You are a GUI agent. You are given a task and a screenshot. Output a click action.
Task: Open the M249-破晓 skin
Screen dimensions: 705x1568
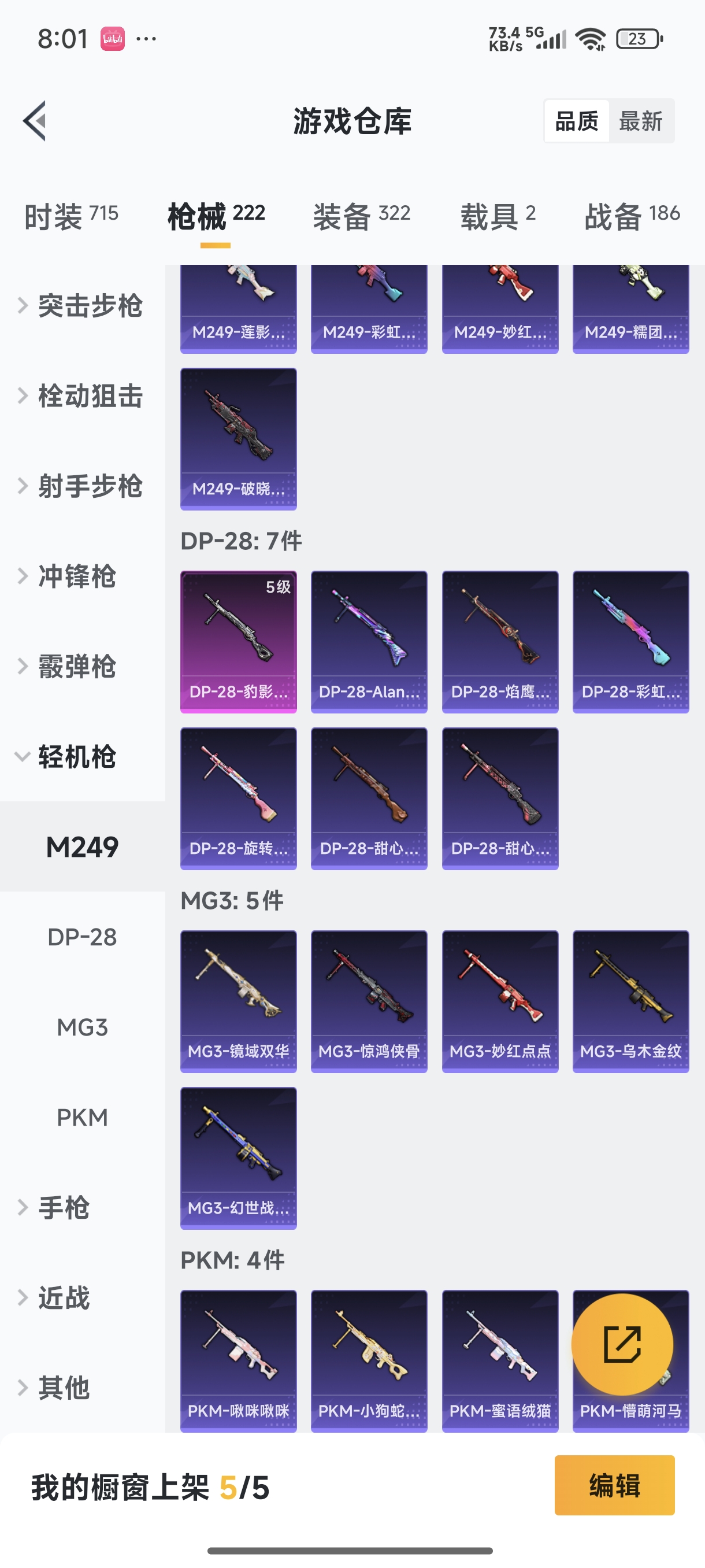[239, 438]
